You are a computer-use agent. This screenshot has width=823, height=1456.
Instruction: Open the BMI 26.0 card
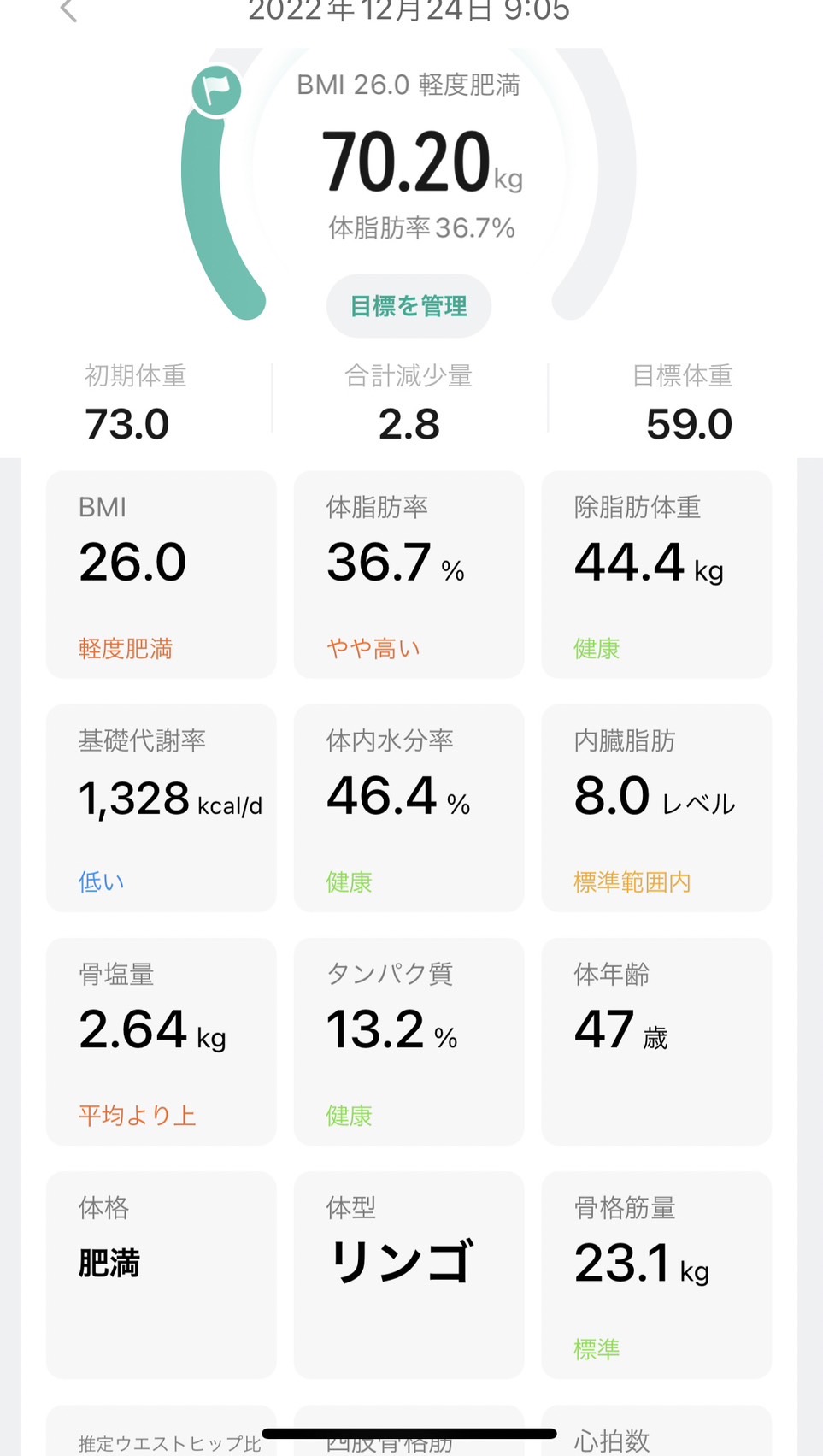point(162,575)
